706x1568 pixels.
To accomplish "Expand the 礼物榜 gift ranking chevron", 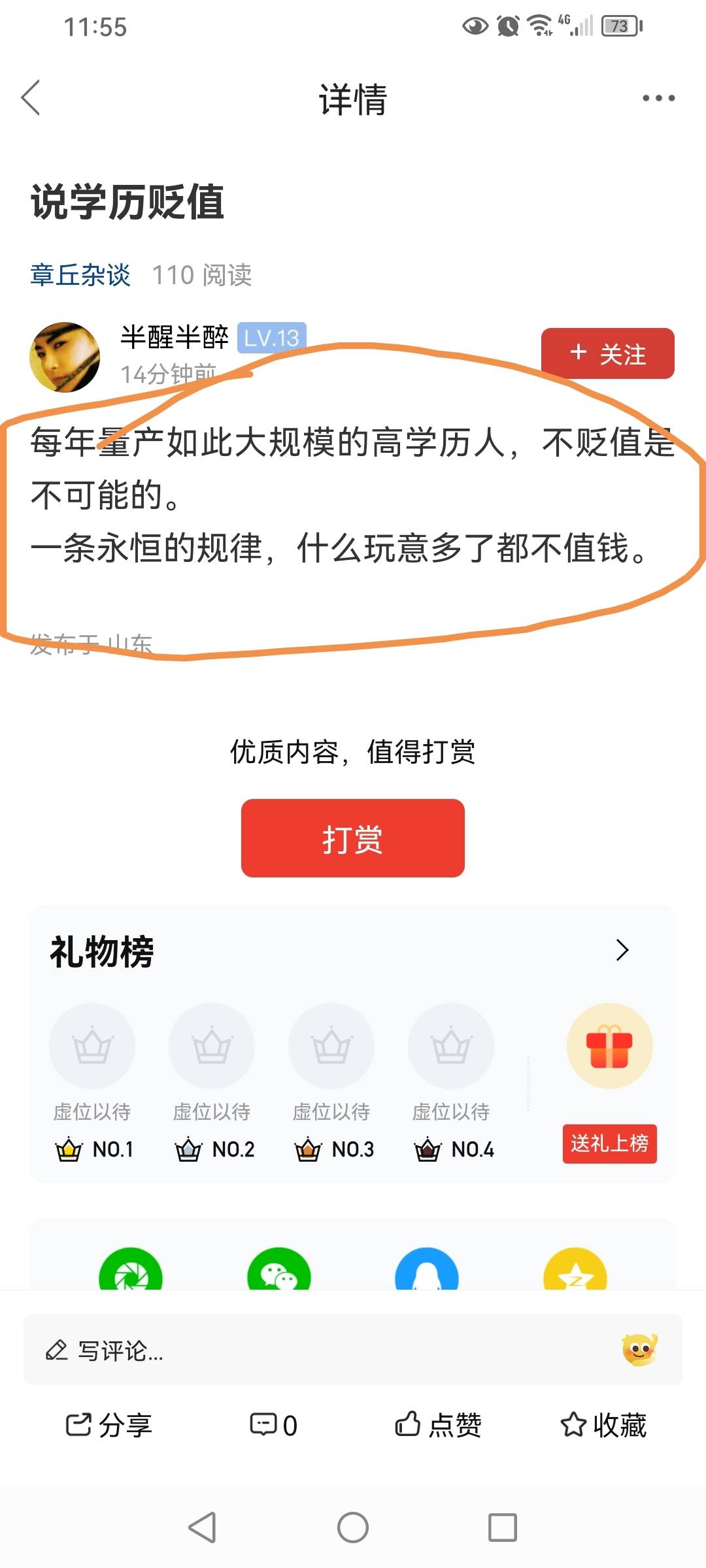I will click(x=622, y=950).
